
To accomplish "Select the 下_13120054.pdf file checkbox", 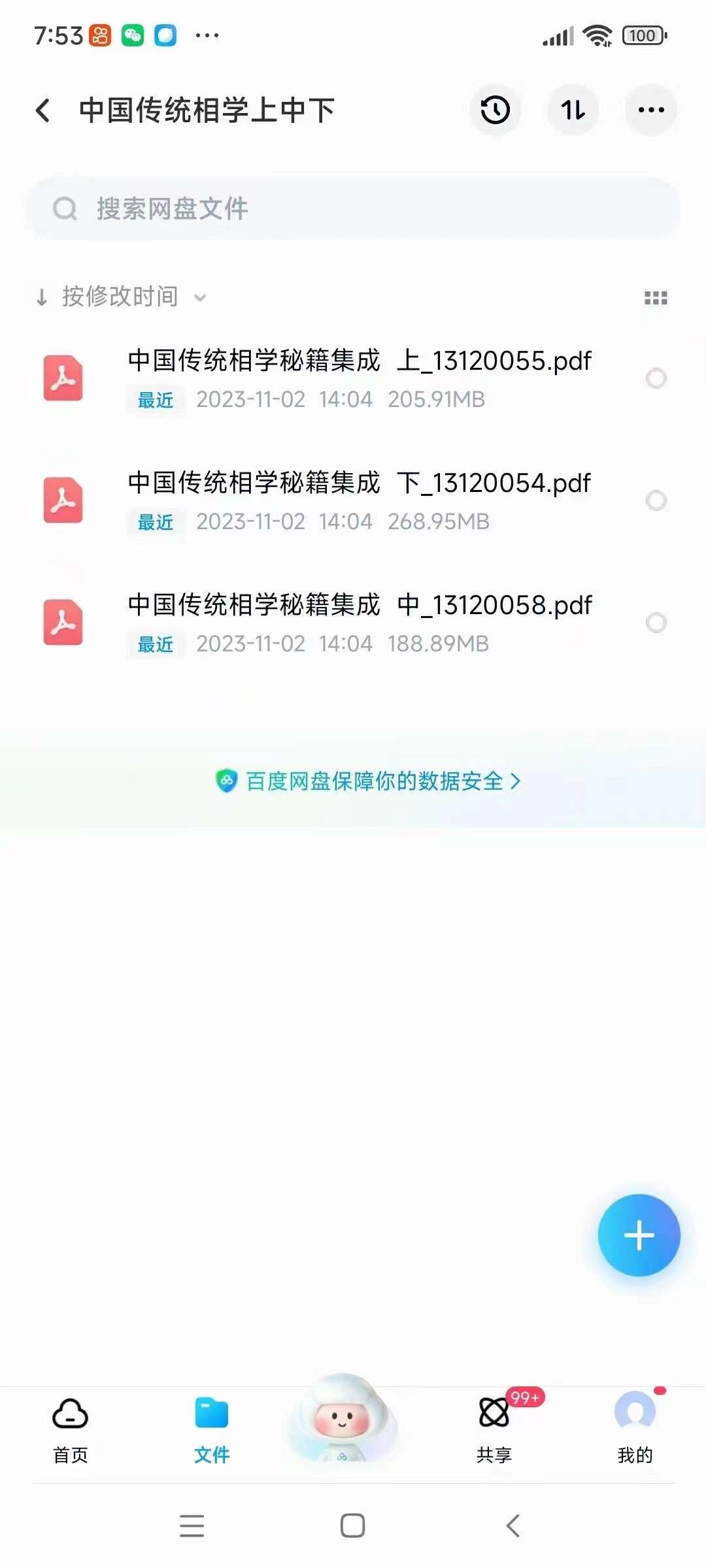I will tap(656, 500).
